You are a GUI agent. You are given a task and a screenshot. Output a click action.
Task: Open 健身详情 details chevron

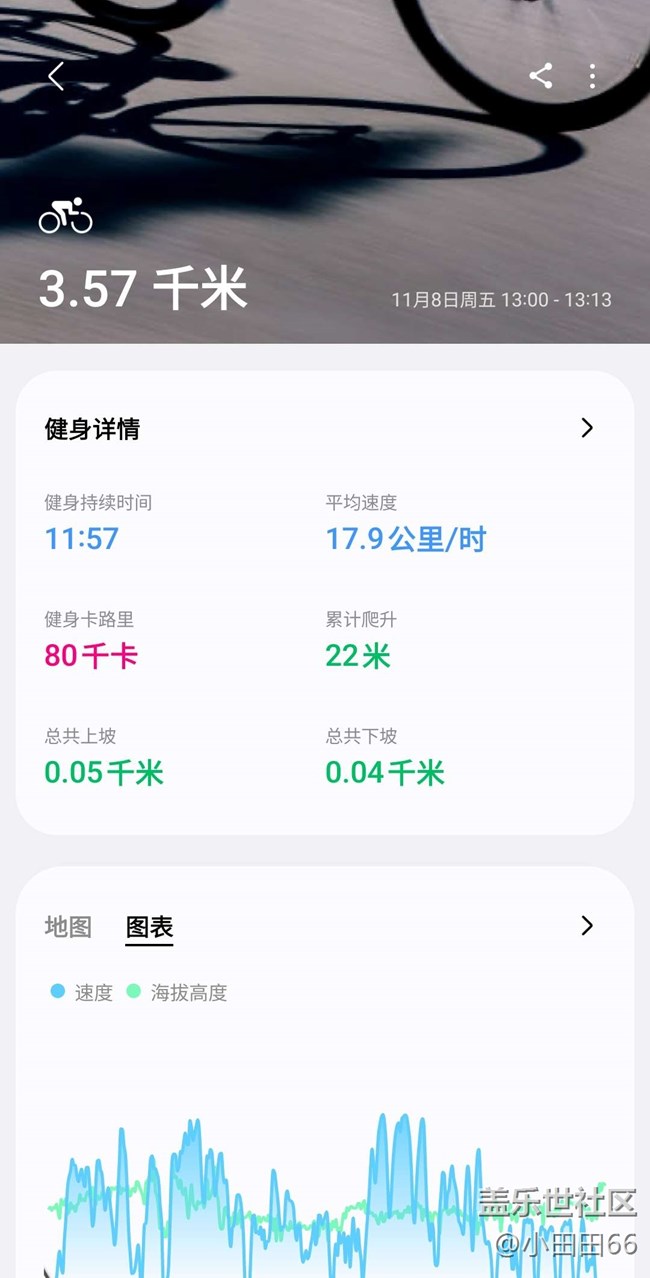[x=587, y=428]
